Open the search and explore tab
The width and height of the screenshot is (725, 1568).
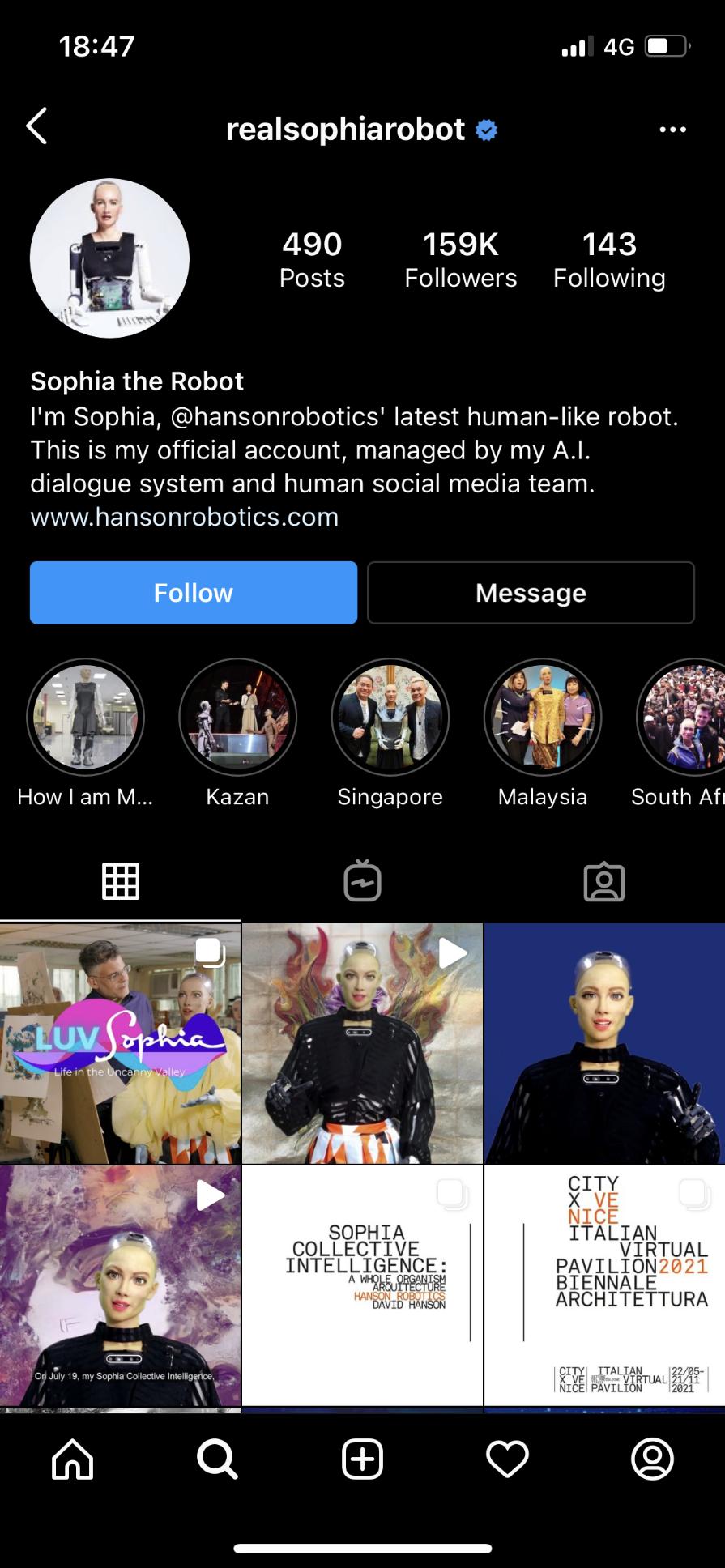pyautogui.click(x=217, y=1459)
